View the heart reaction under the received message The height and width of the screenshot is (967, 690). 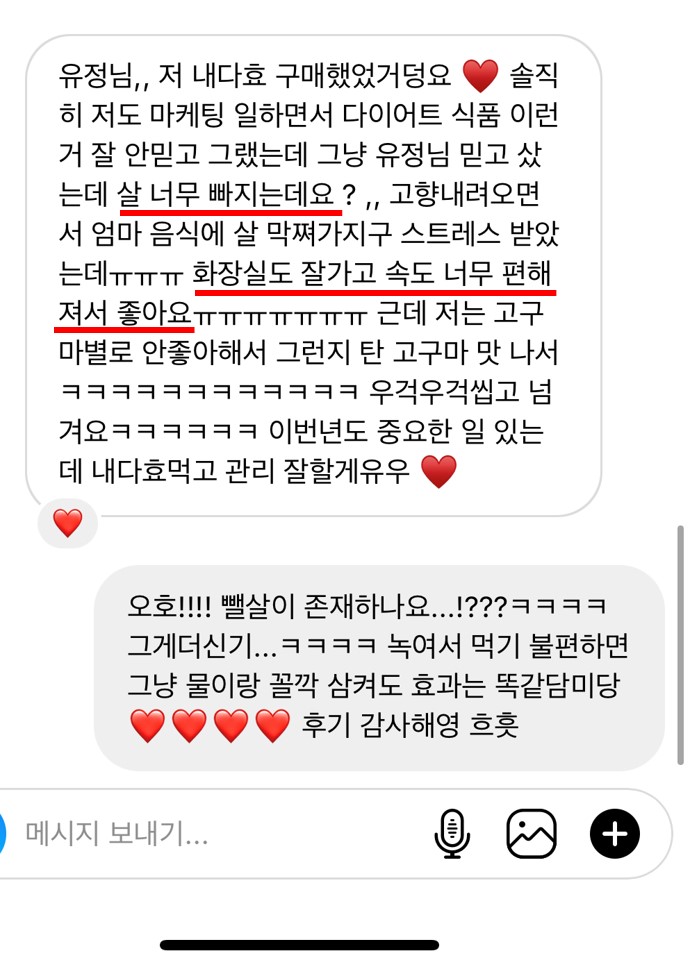[67, 523]
